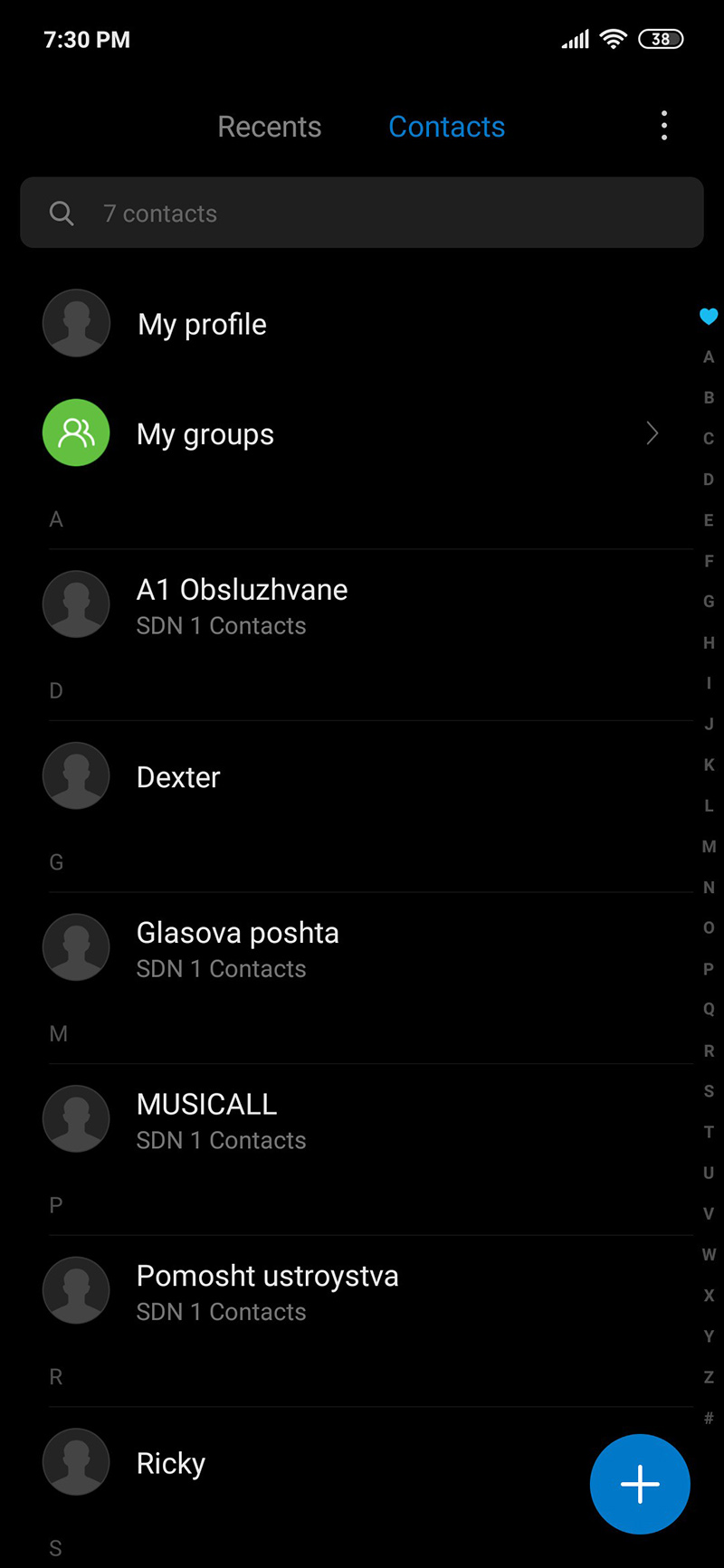This screenshot has width=724, height=1568.
Task: View Ricky's contact details
Action: (x=171, y=1463)
